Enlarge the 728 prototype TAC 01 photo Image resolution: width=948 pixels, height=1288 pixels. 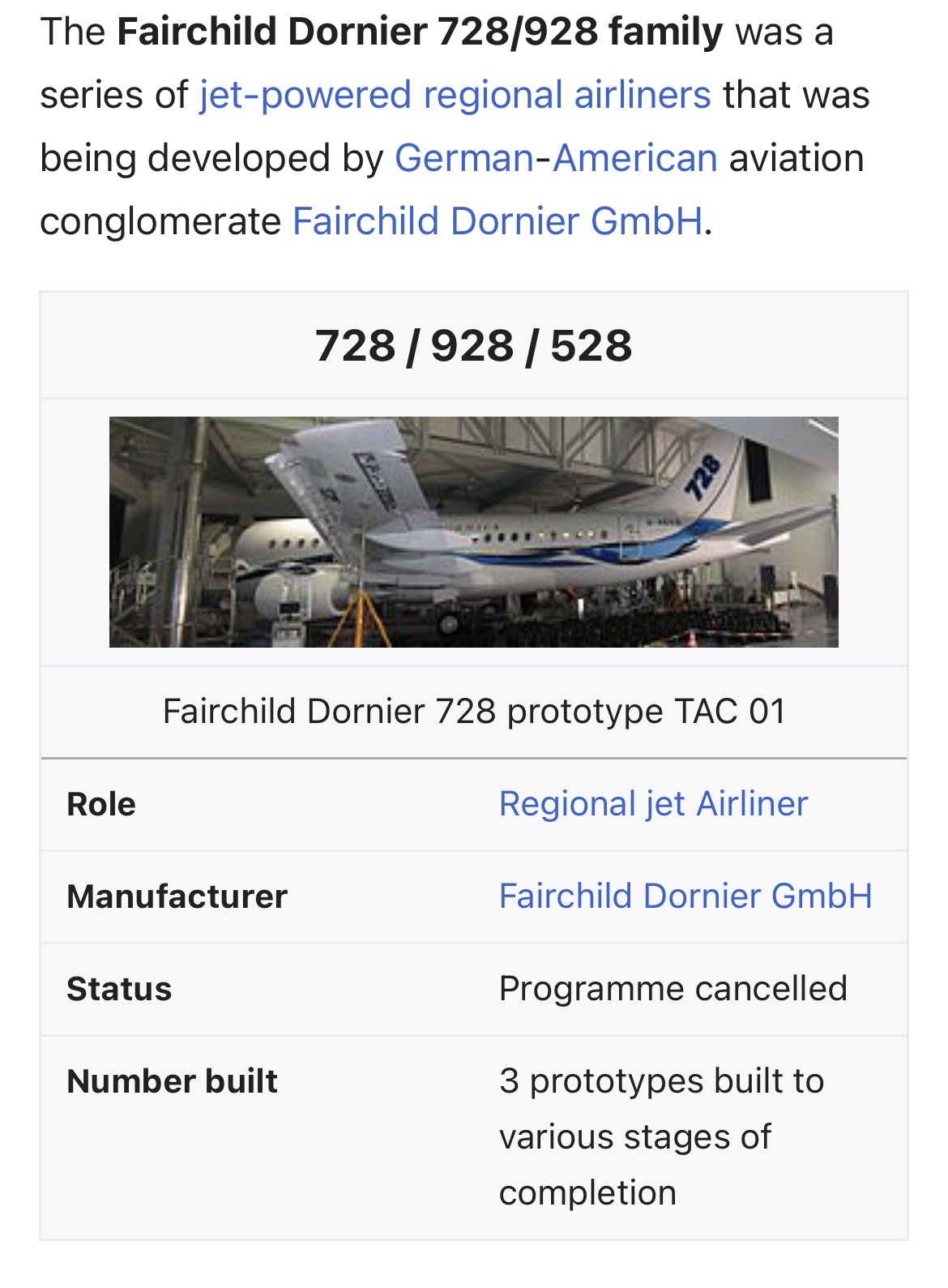click(473, 532)
